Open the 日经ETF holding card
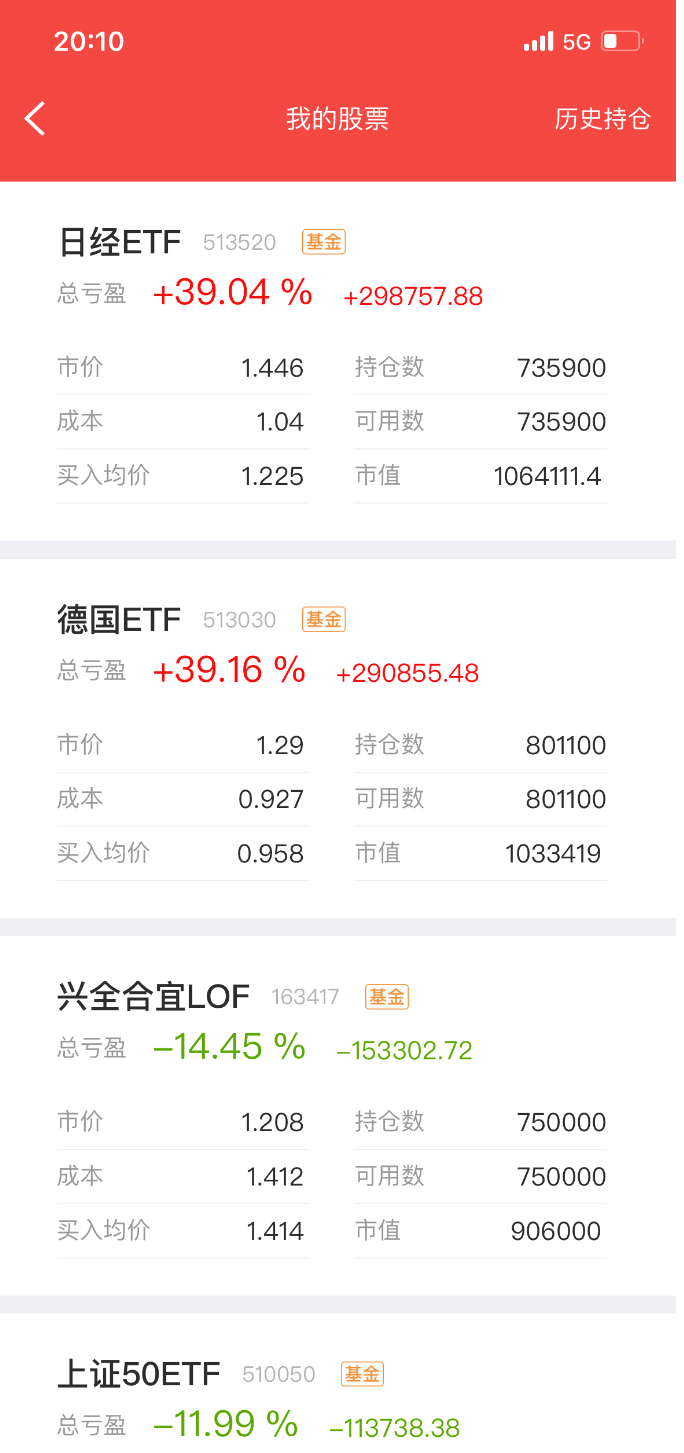 click(x=338, y=361)
